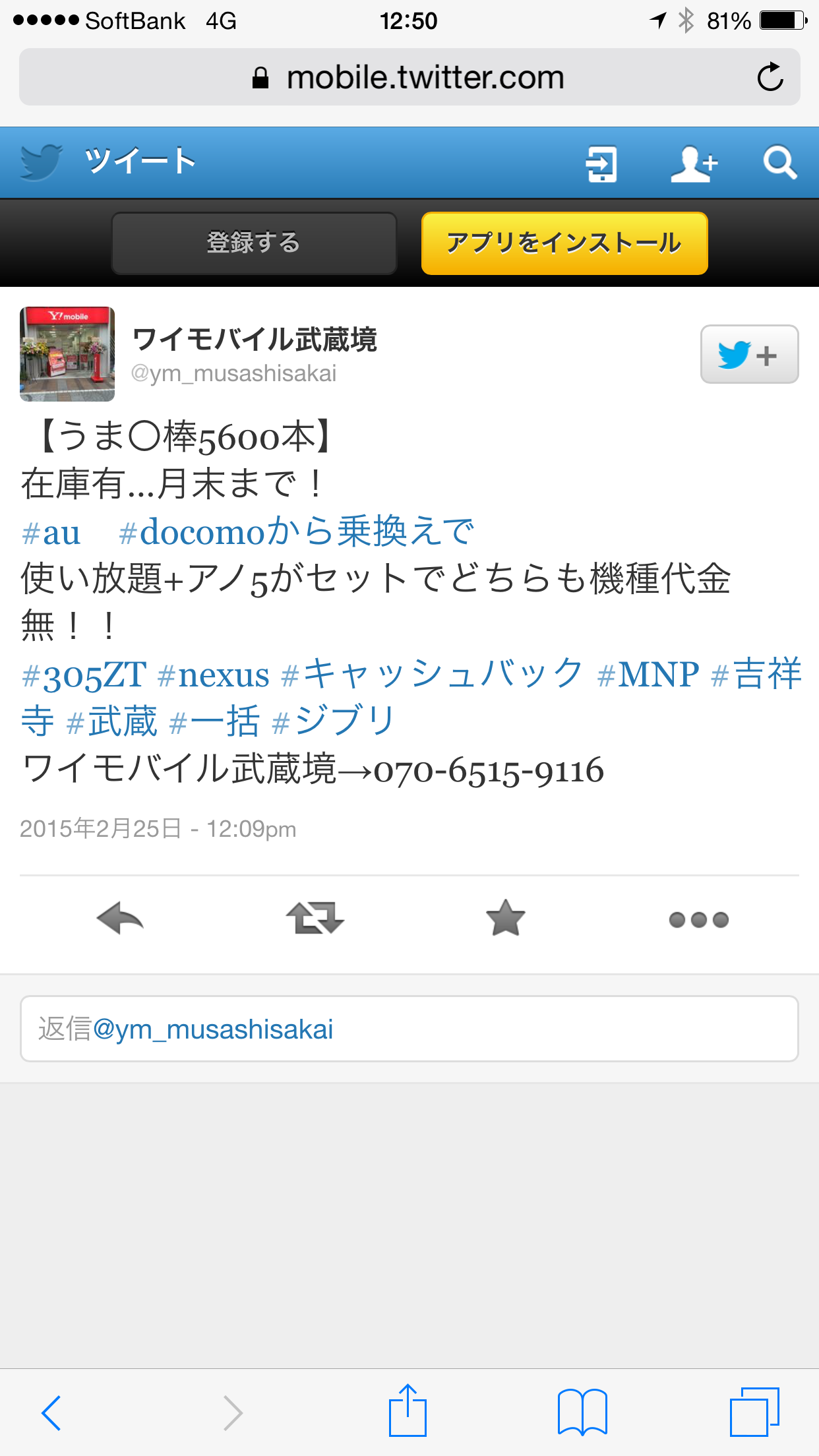Open the #ジブリ hashtag
Image resolution: width=819 pixels, height=1456 pixels.
334,721
